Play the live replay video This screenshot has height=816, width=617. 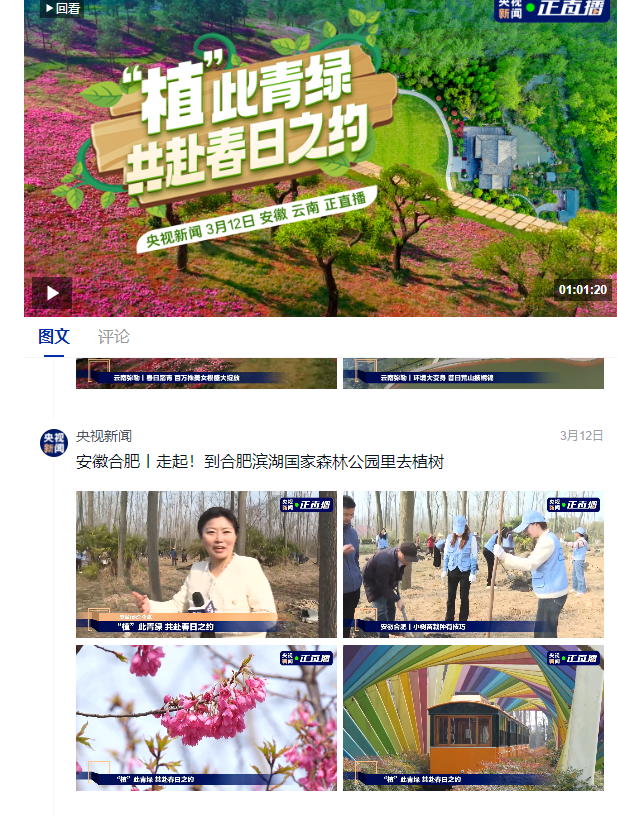[52, 293]
